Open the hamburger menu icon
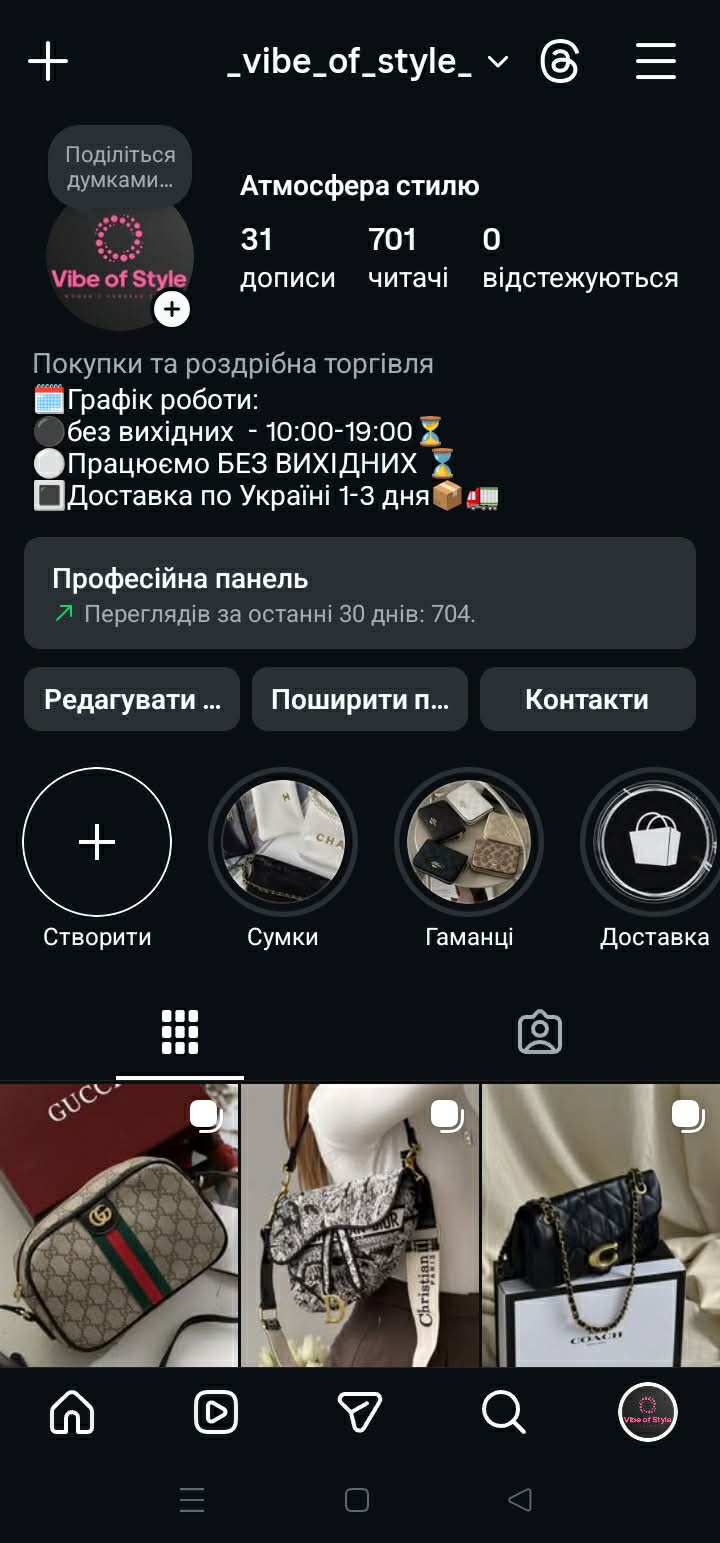 (x=655, y=61)
